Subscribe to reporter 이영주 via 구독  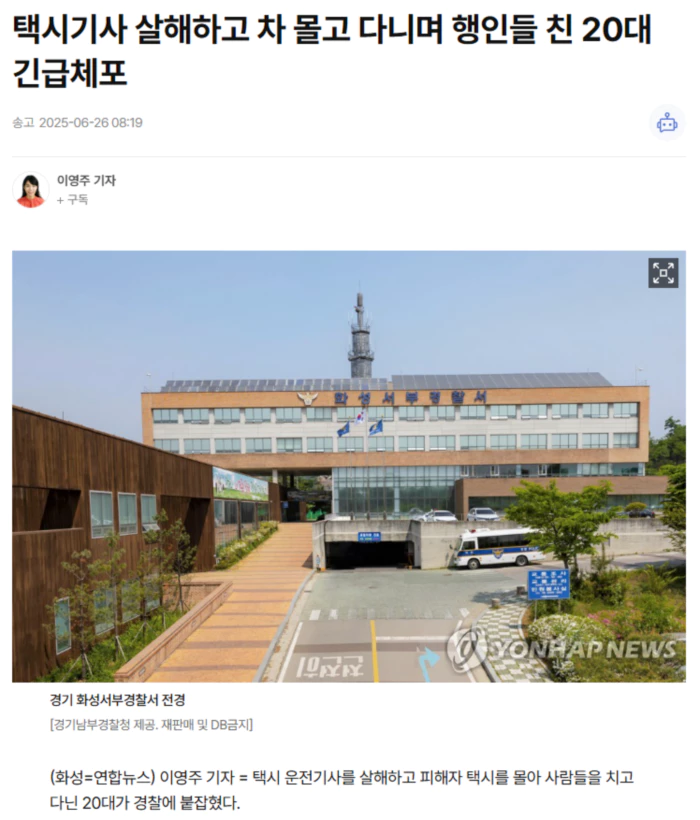[x=73, y=199]
